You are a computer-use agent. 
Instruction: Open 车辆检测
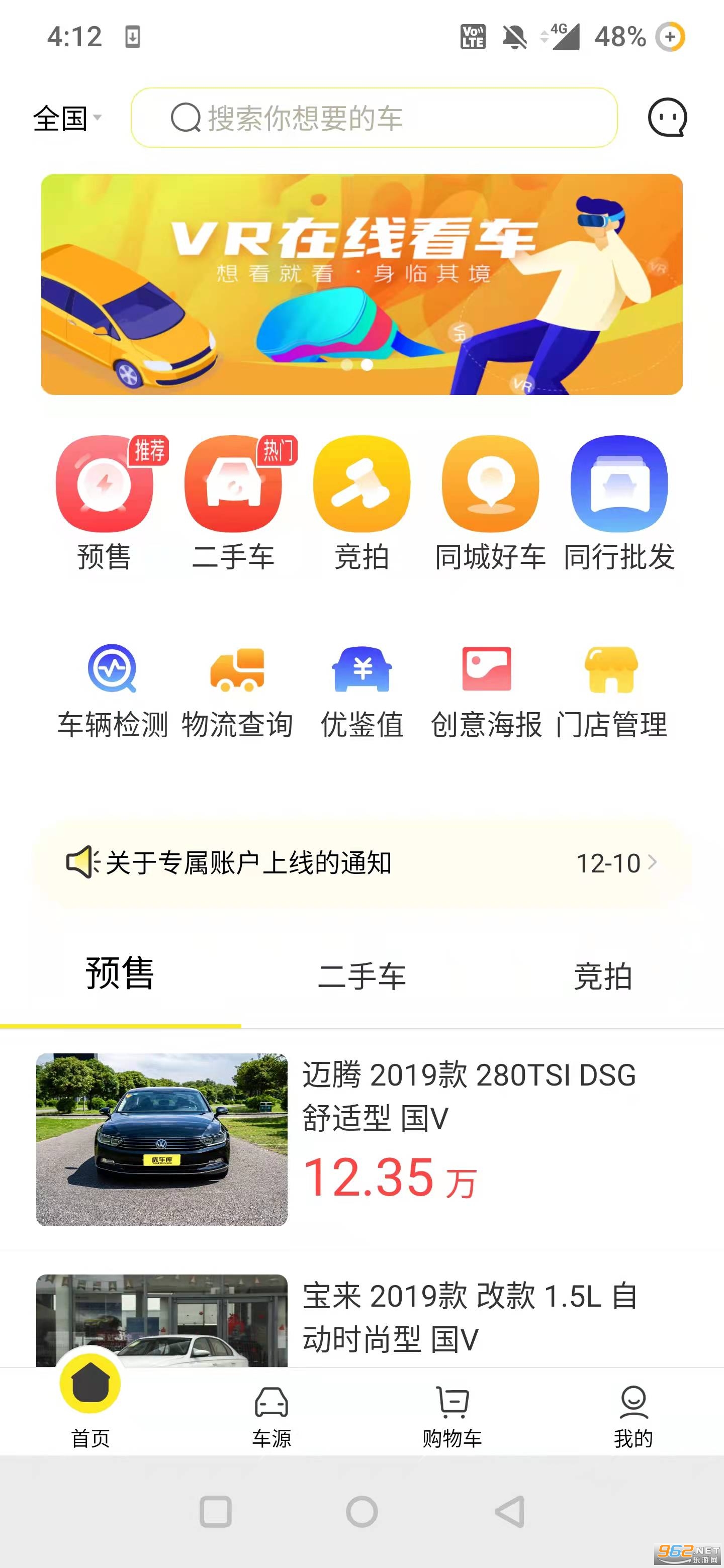click(x=112, y=692)
